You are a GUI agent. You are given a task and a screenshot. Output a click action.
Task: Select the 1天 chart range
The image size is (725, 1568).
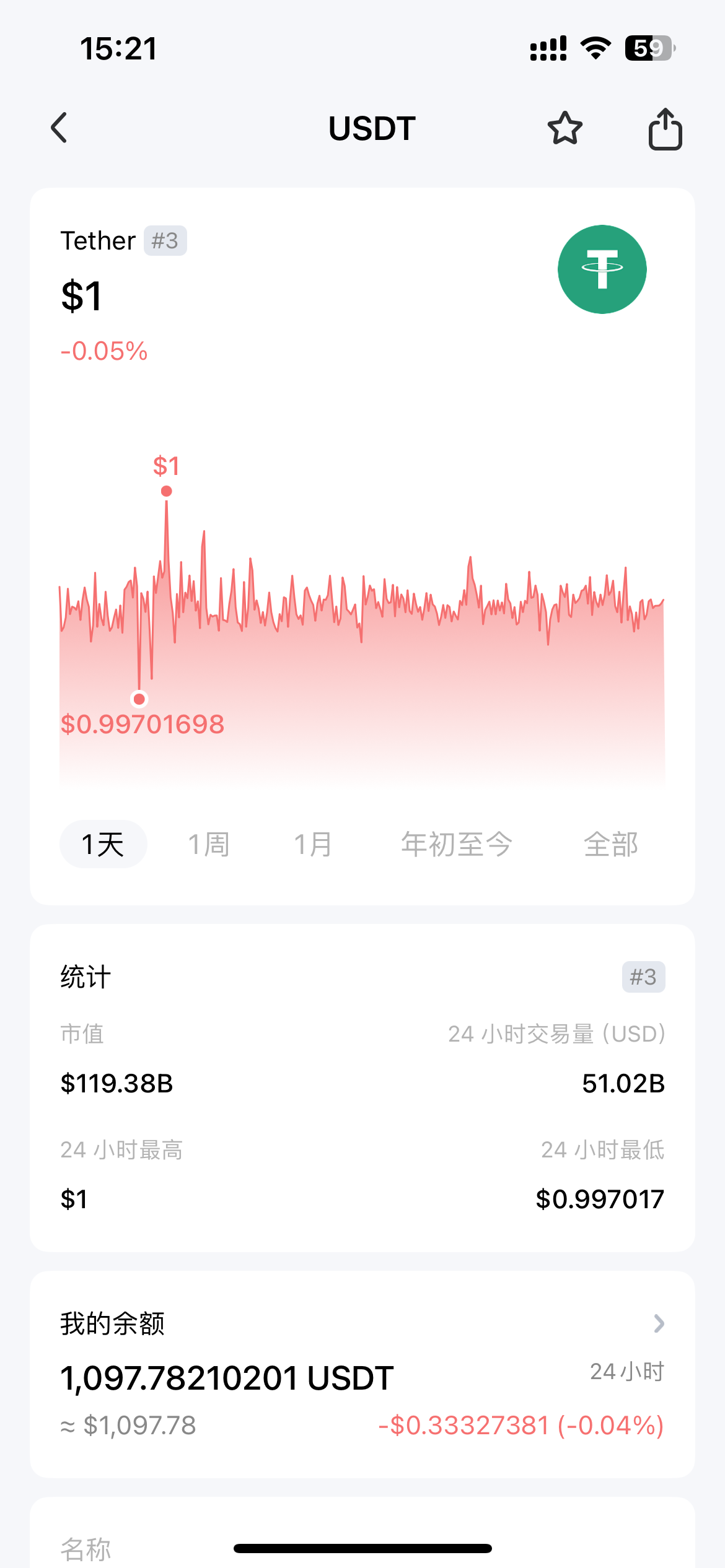click(103, 844)
